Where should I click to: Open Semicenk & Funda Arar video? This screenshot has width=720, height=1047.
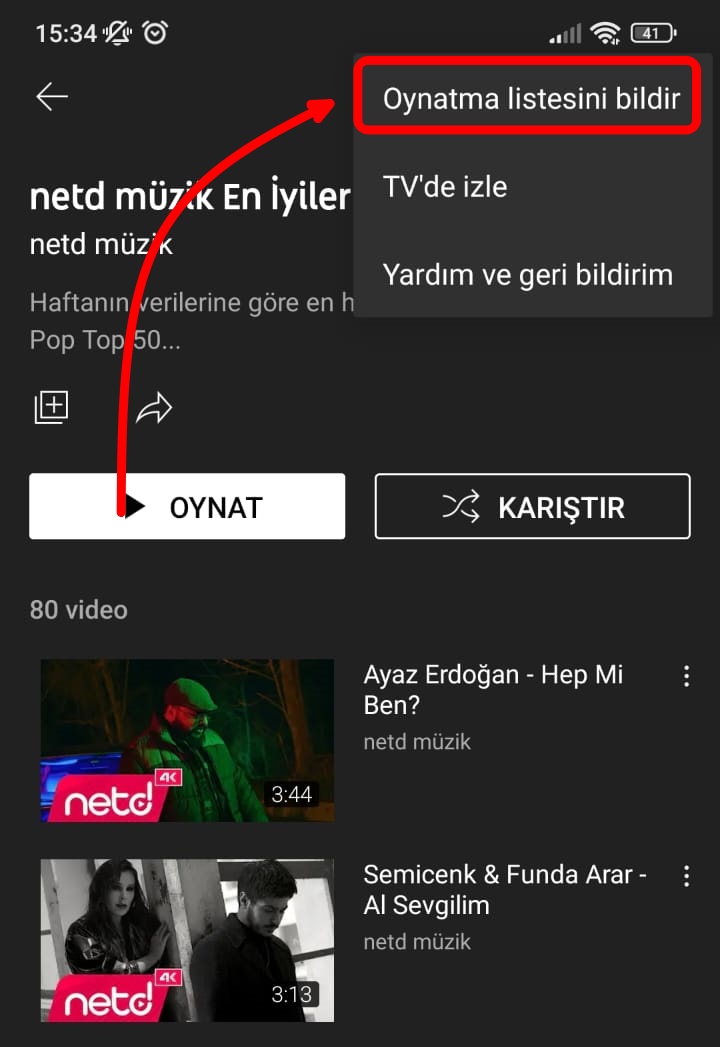[187, 940]
